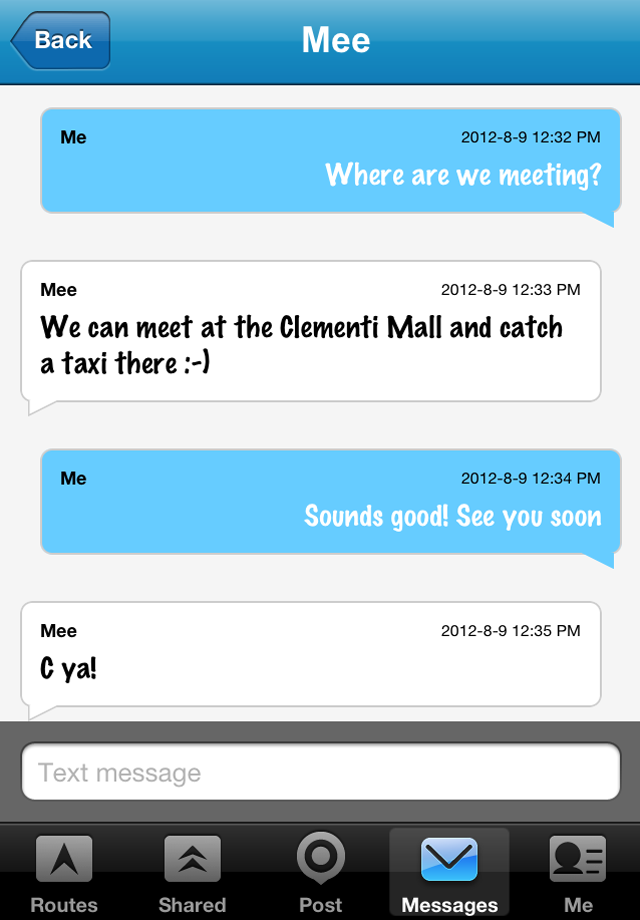
Task: Switch to the Routes tab
Action: point(64,873)
